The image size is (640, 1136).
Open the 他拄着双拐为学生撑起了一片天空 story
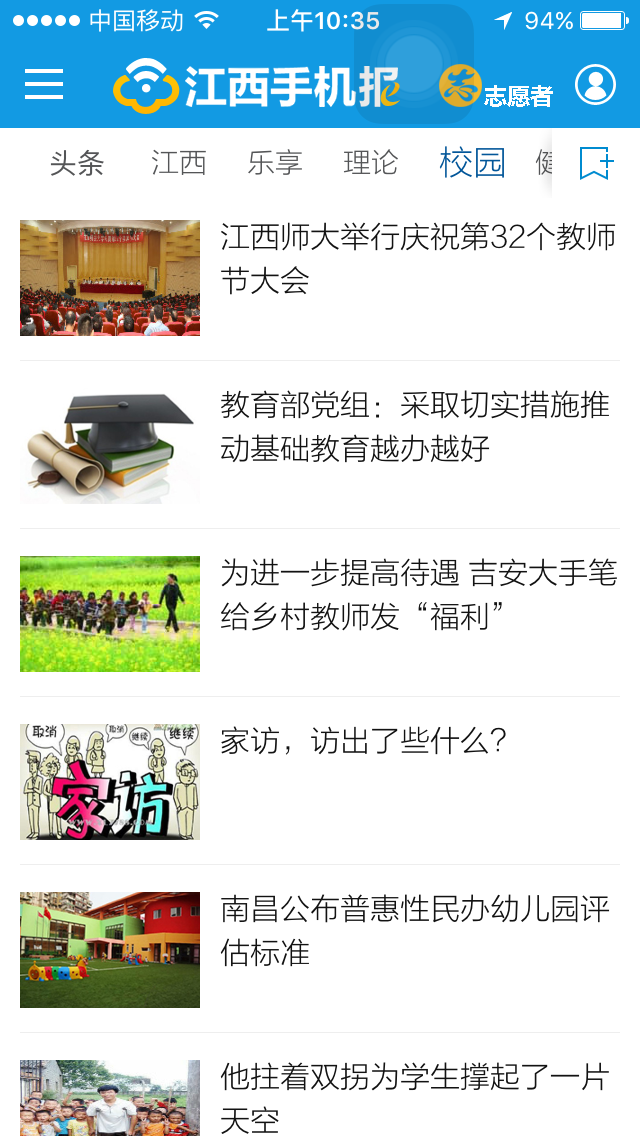415,1096
